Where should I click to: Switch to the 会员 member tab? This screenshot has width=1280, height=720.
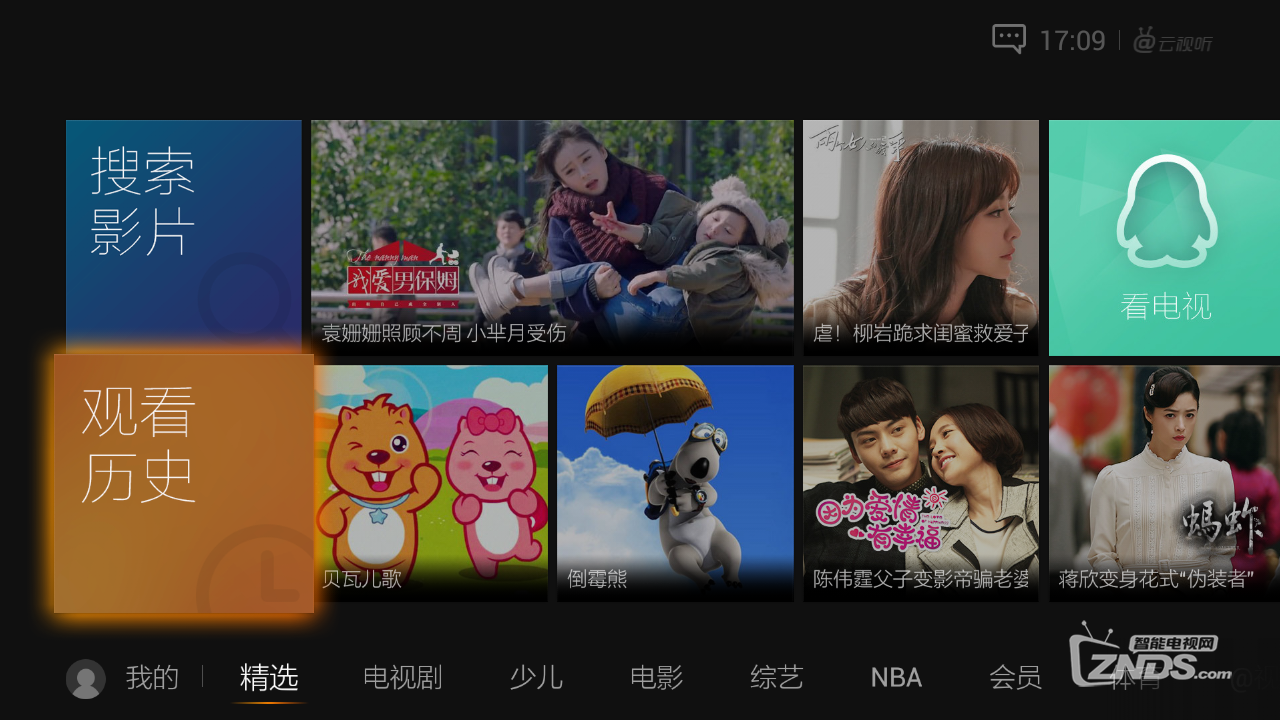[x=1015, y=678]
